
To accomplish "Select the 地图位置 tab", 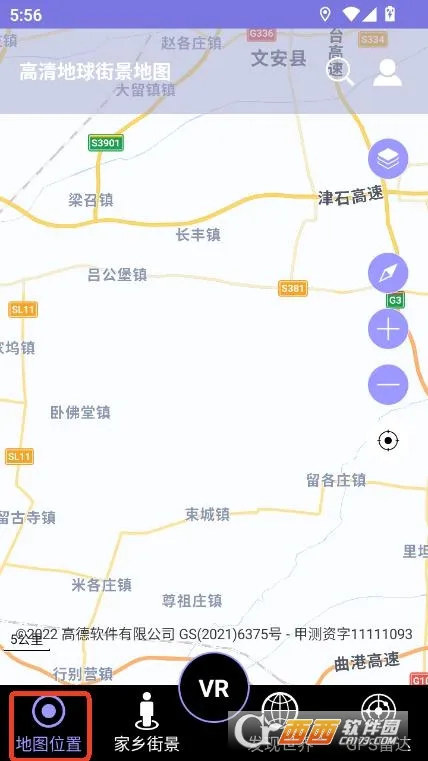I will tap(49, 725).
